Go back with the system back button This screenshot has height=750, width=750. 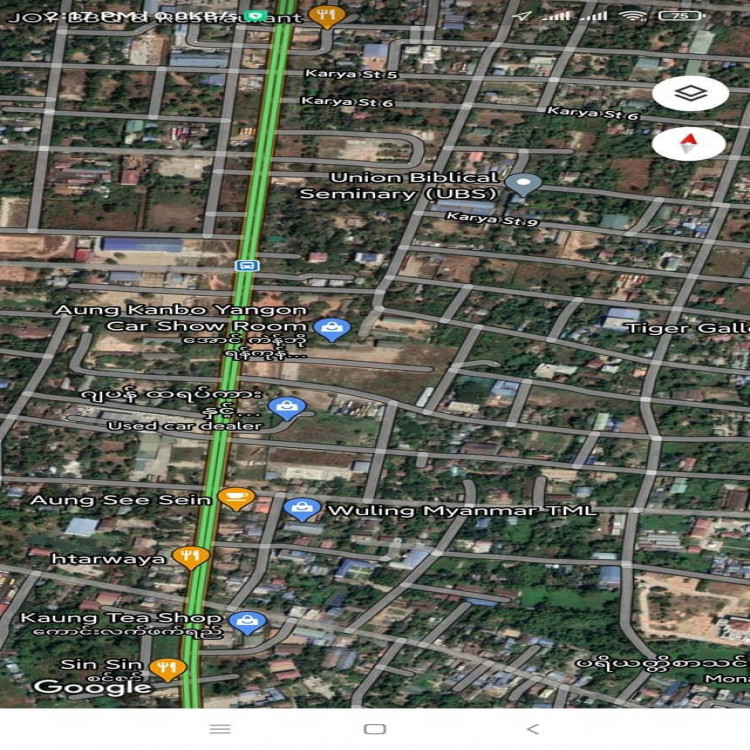(532, 729)
